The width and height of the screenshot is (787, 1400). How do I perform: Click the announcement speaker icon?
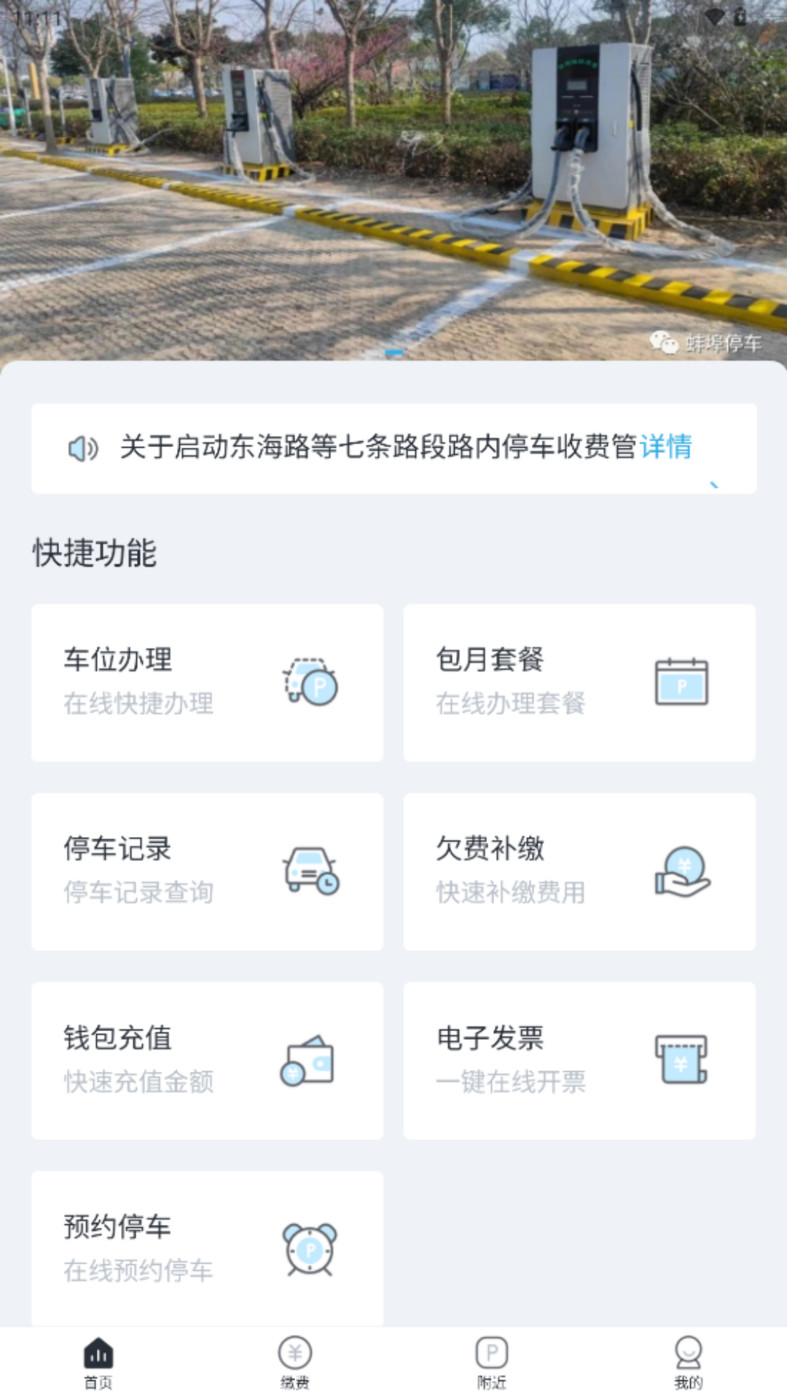[84, 448]
